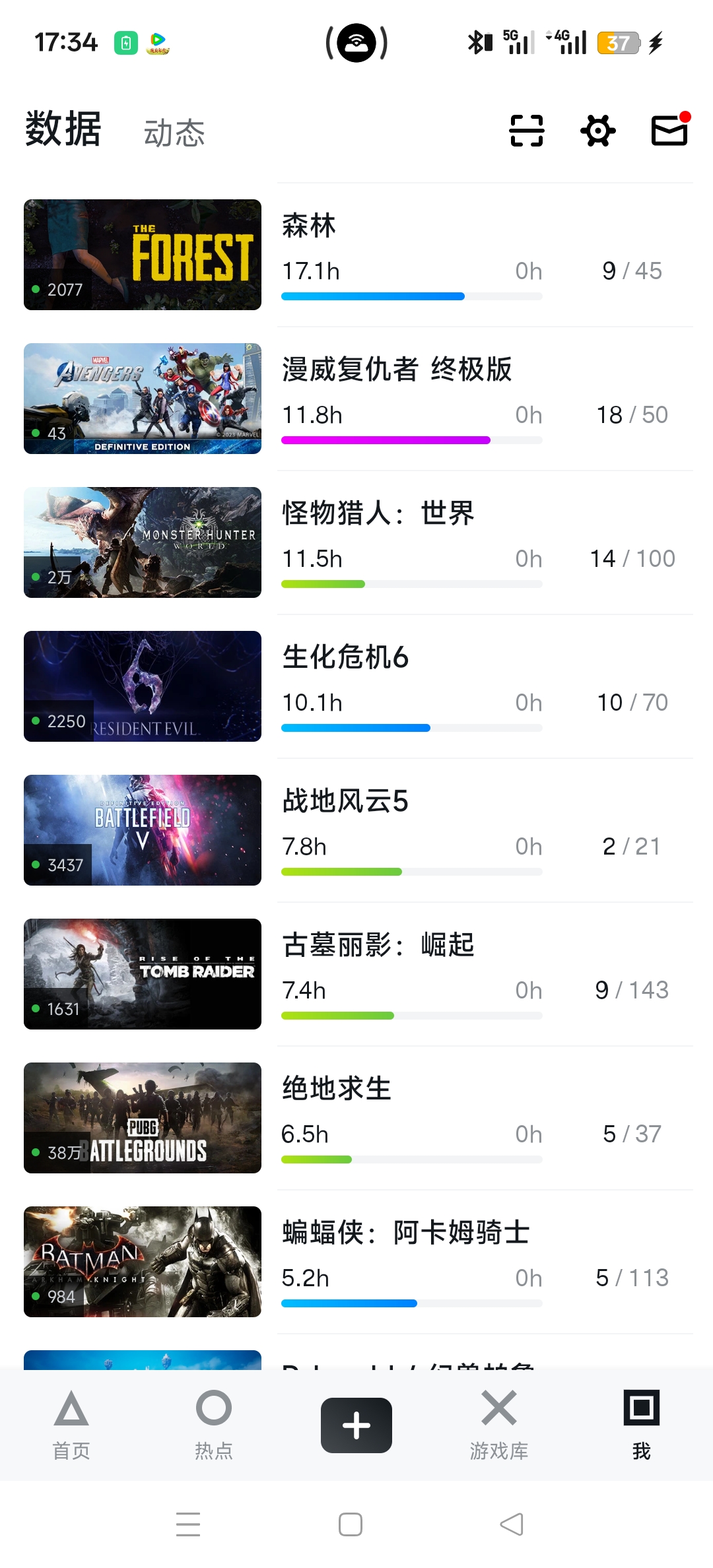Tap the PUBG Battlegrounds cover image
This screenshot has width=713, height=1568.
pos(143,1118)
